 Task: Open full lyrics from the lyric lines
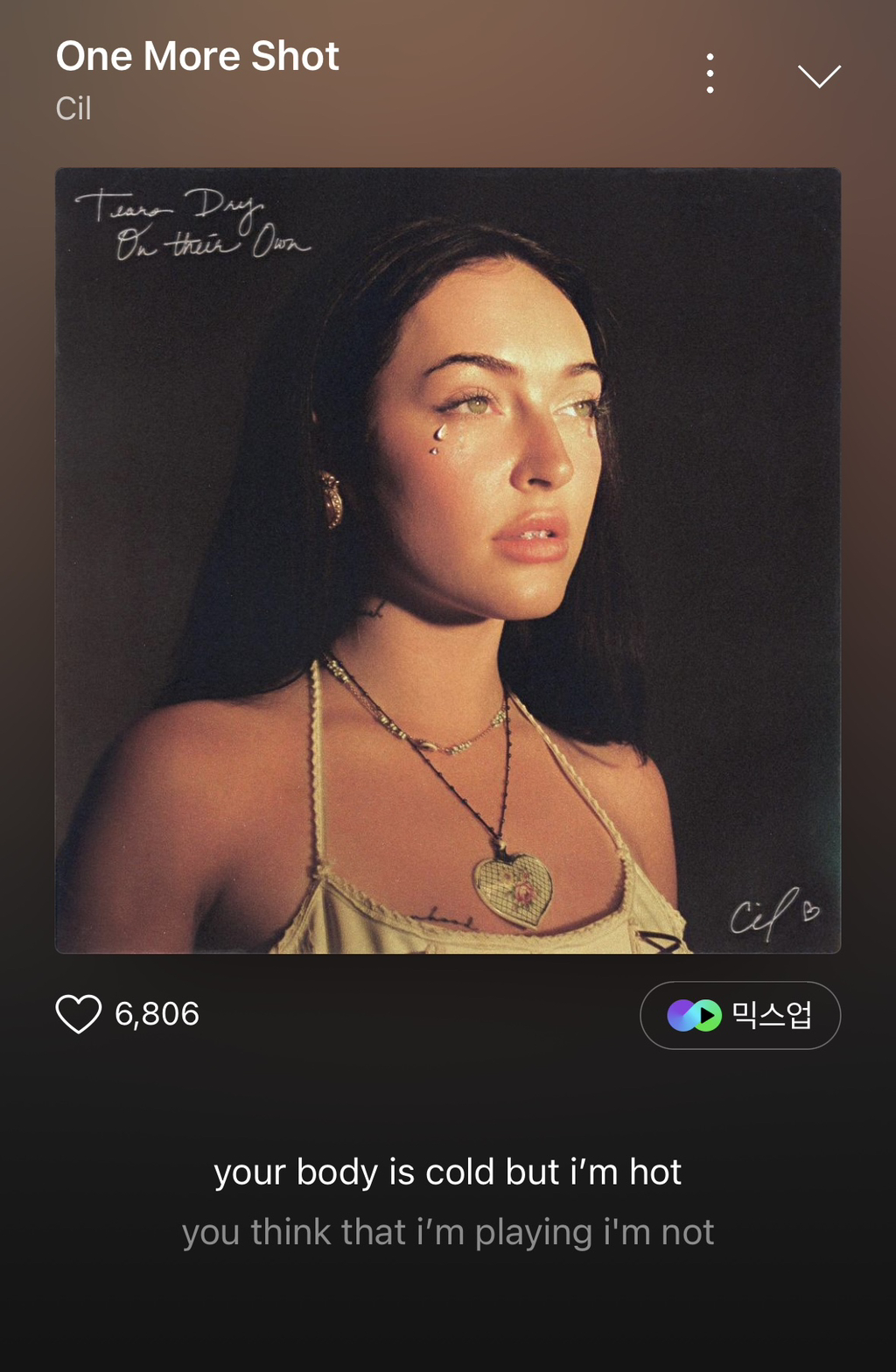[x=448, y=1200]
